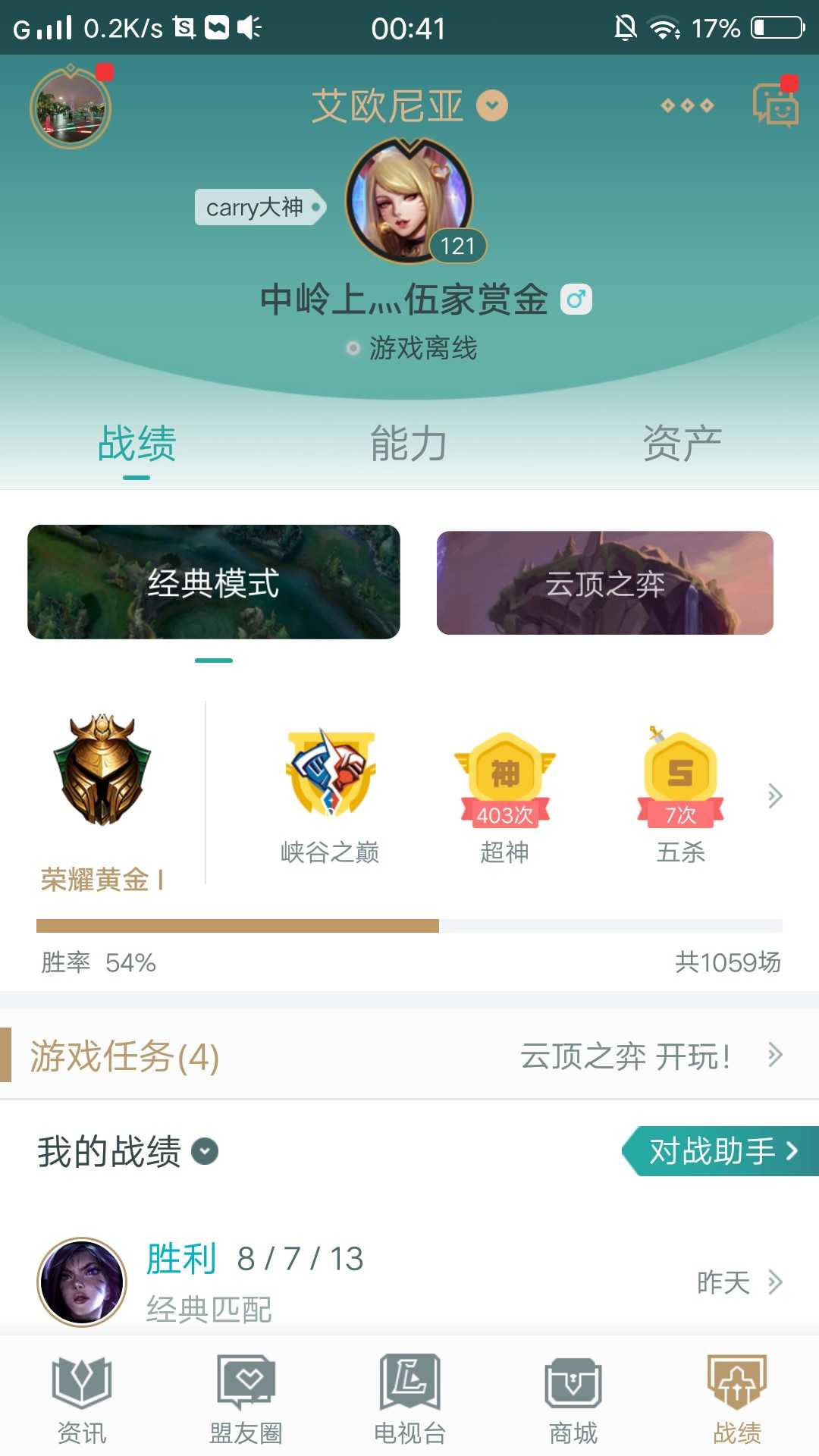This screenshot has height=1456, width=819.
Task: Switch to the 资产 tab
Action: pos(682,444)
